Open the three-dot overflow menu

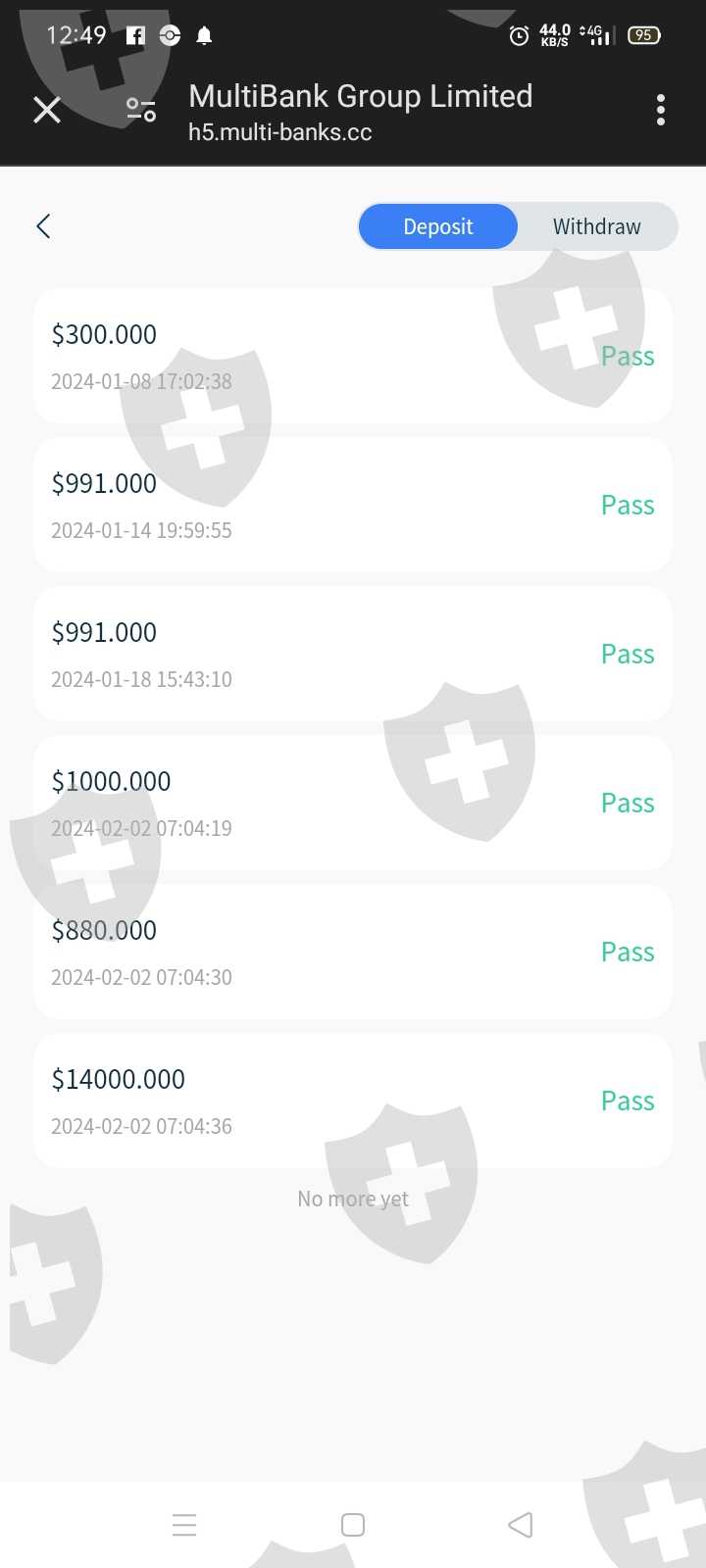[661, 110]
